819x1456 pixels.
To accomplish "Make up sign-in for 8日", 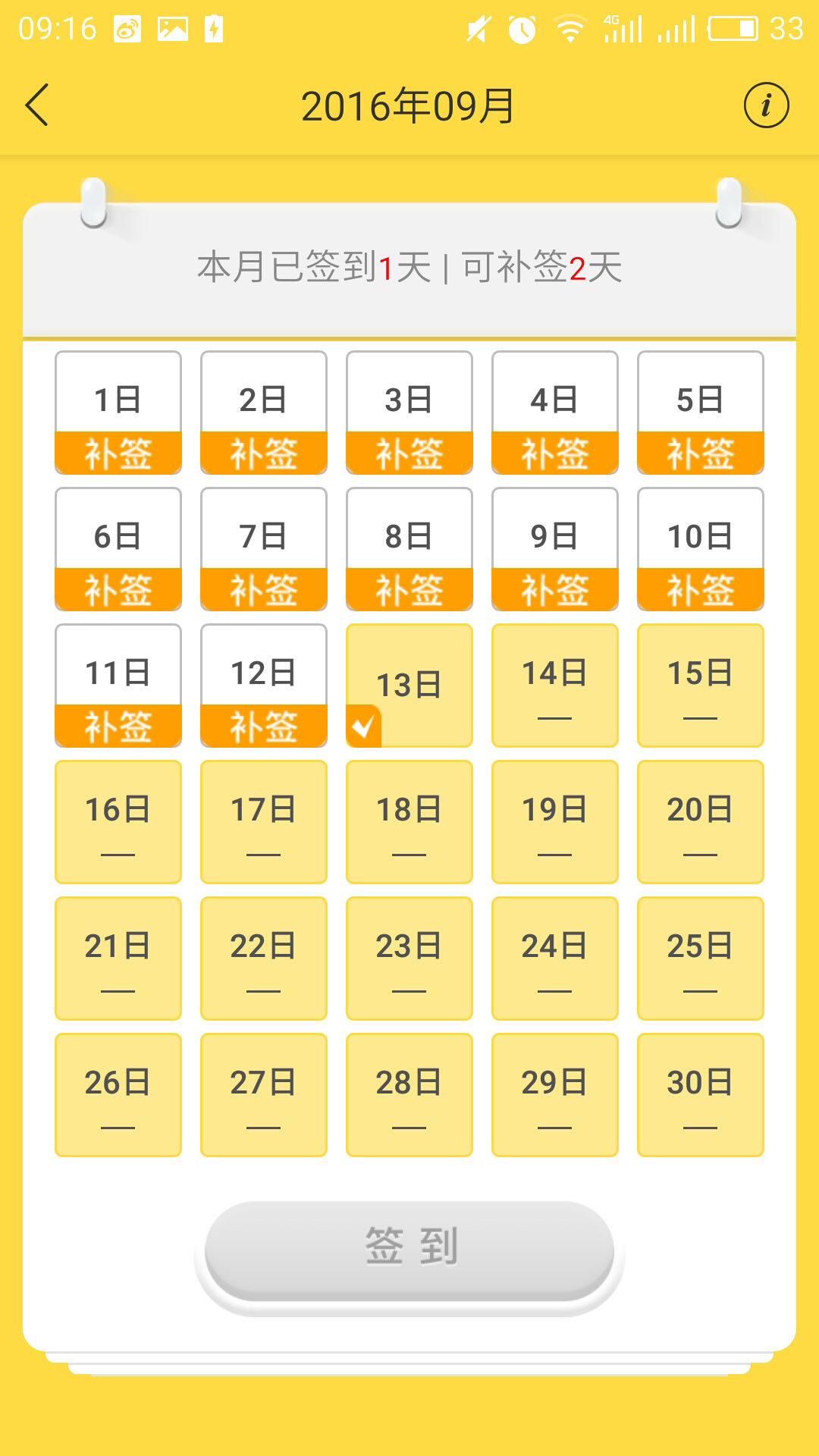I will click(x=409, y=590).
